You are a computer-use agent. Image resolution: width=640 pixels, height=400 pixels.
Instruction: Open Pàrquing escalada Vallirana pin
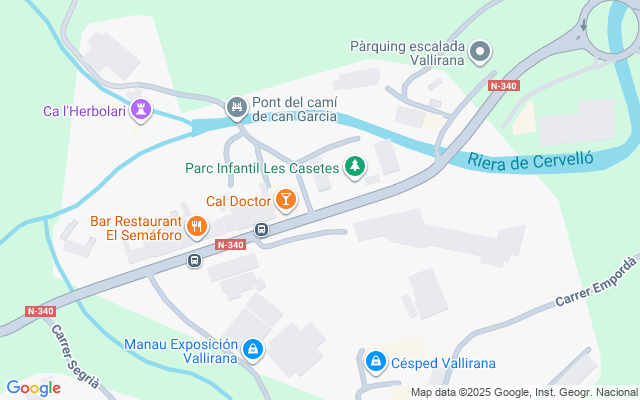click(480, 51)
